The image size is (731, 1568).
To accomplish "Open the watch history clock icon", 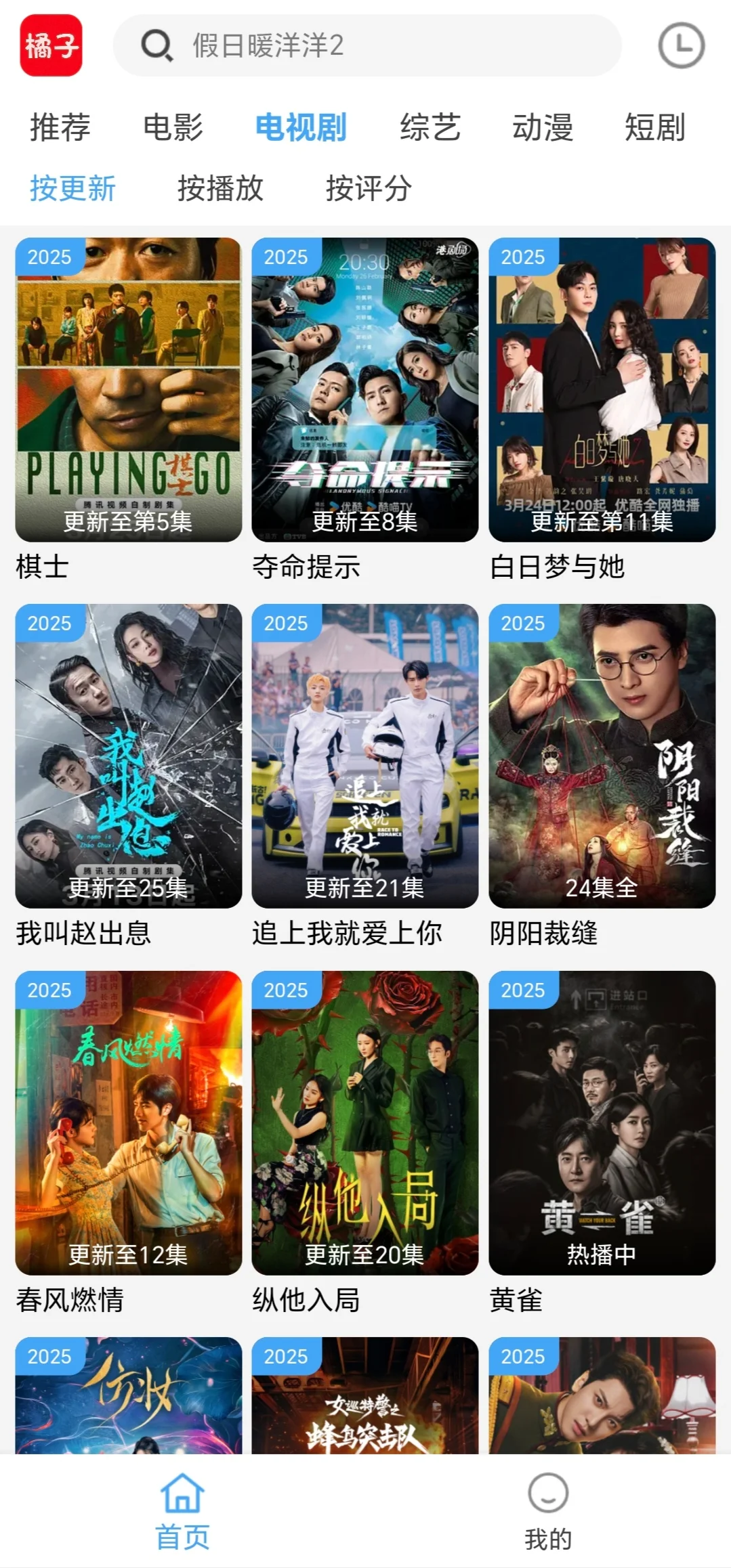I will 681,46.
